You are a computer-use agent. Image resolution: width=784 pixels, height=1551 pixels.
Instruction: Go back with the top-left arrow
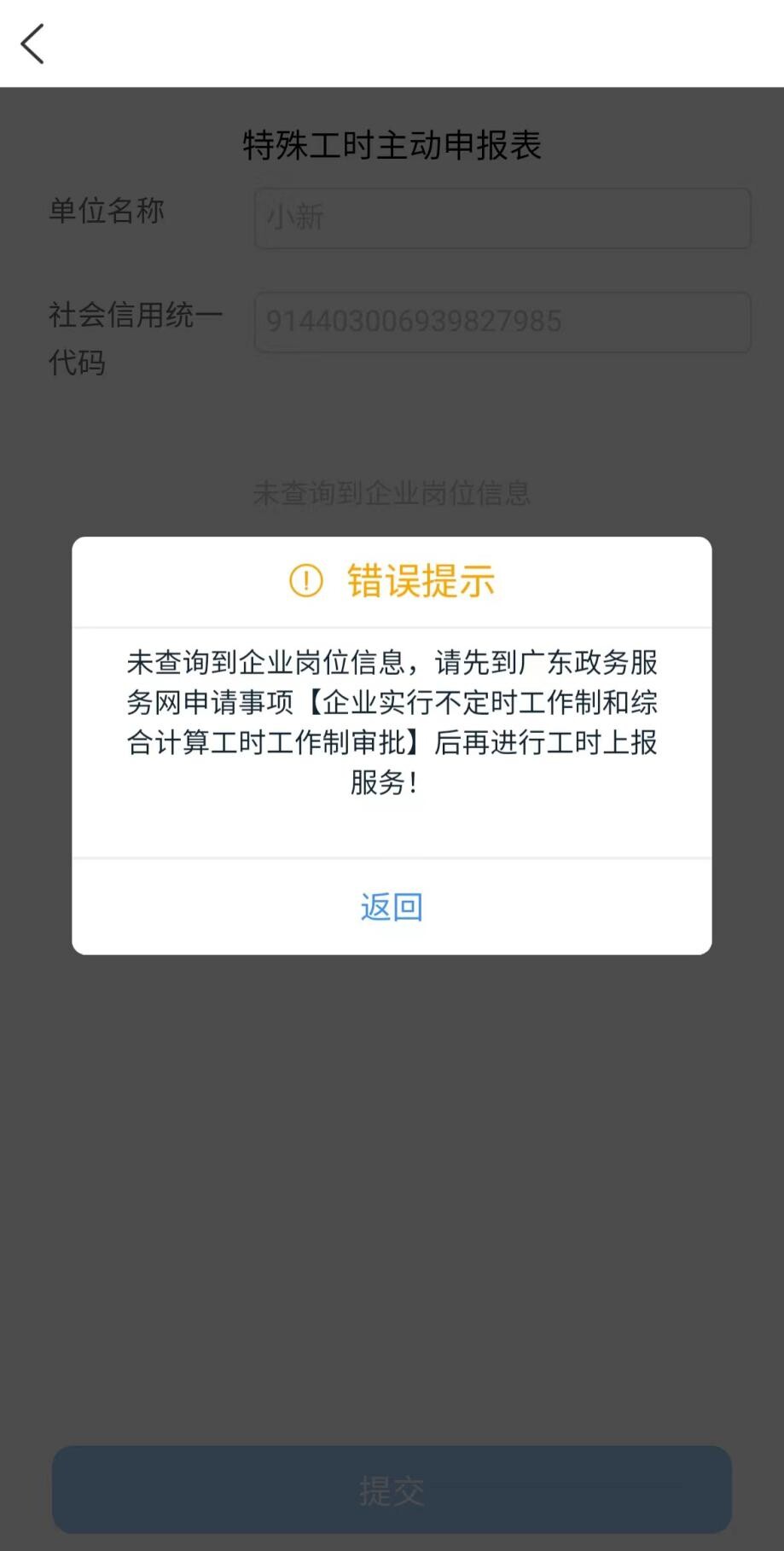pos(32,44)
